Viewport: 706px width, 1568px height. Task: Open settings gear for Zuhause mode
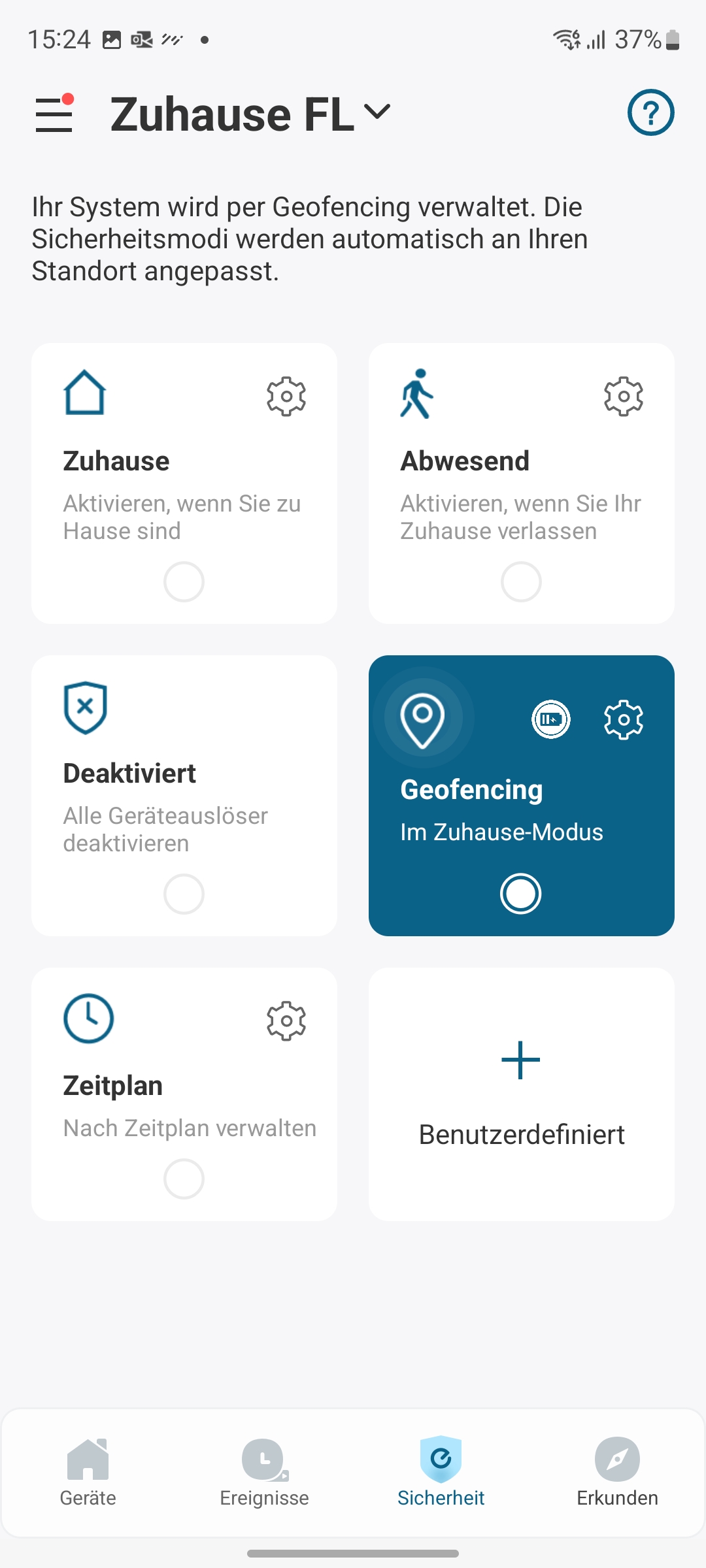click(286, 396)
